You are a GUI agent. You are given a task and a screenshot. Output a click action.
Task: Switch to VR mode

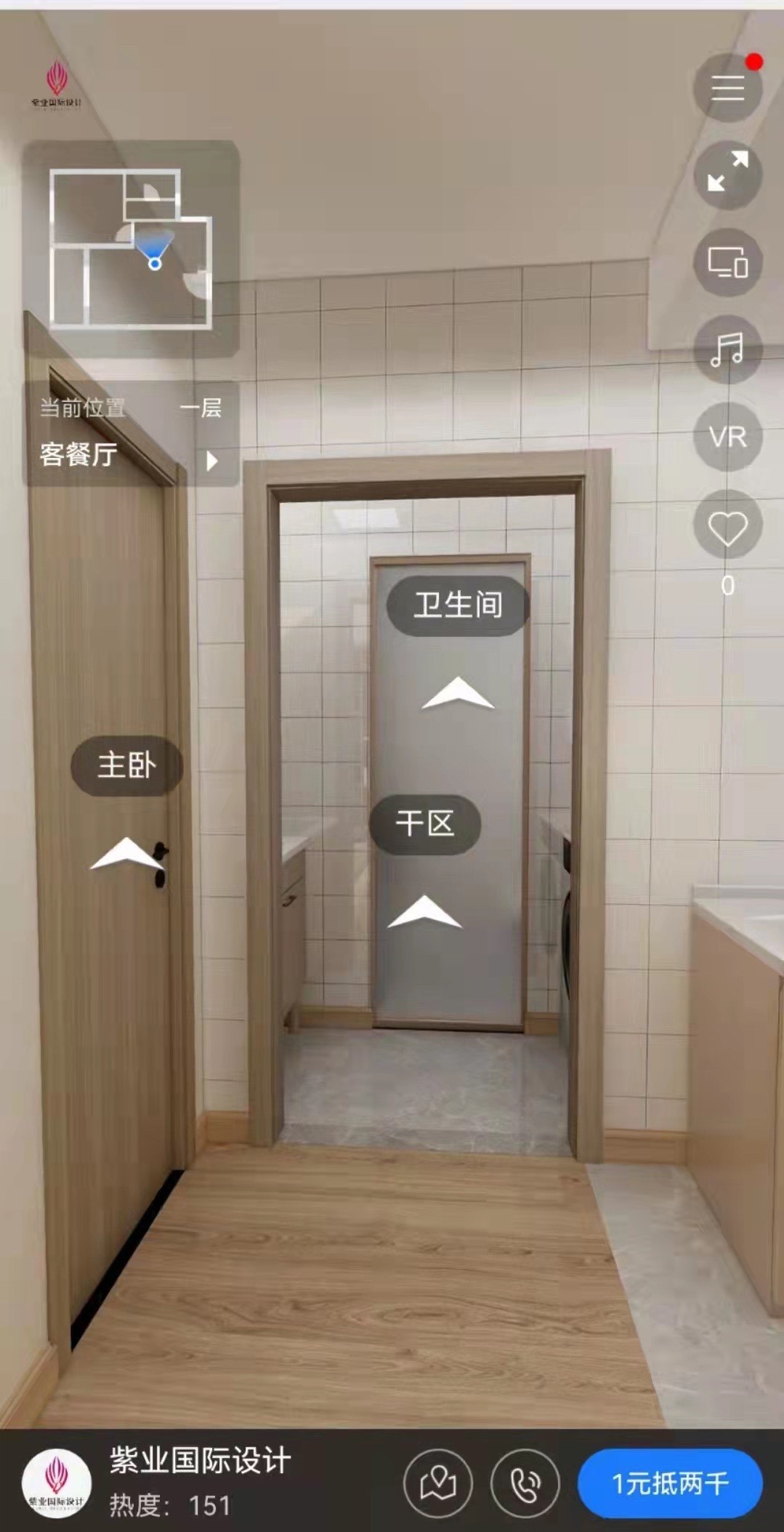(x=727, y=437)
